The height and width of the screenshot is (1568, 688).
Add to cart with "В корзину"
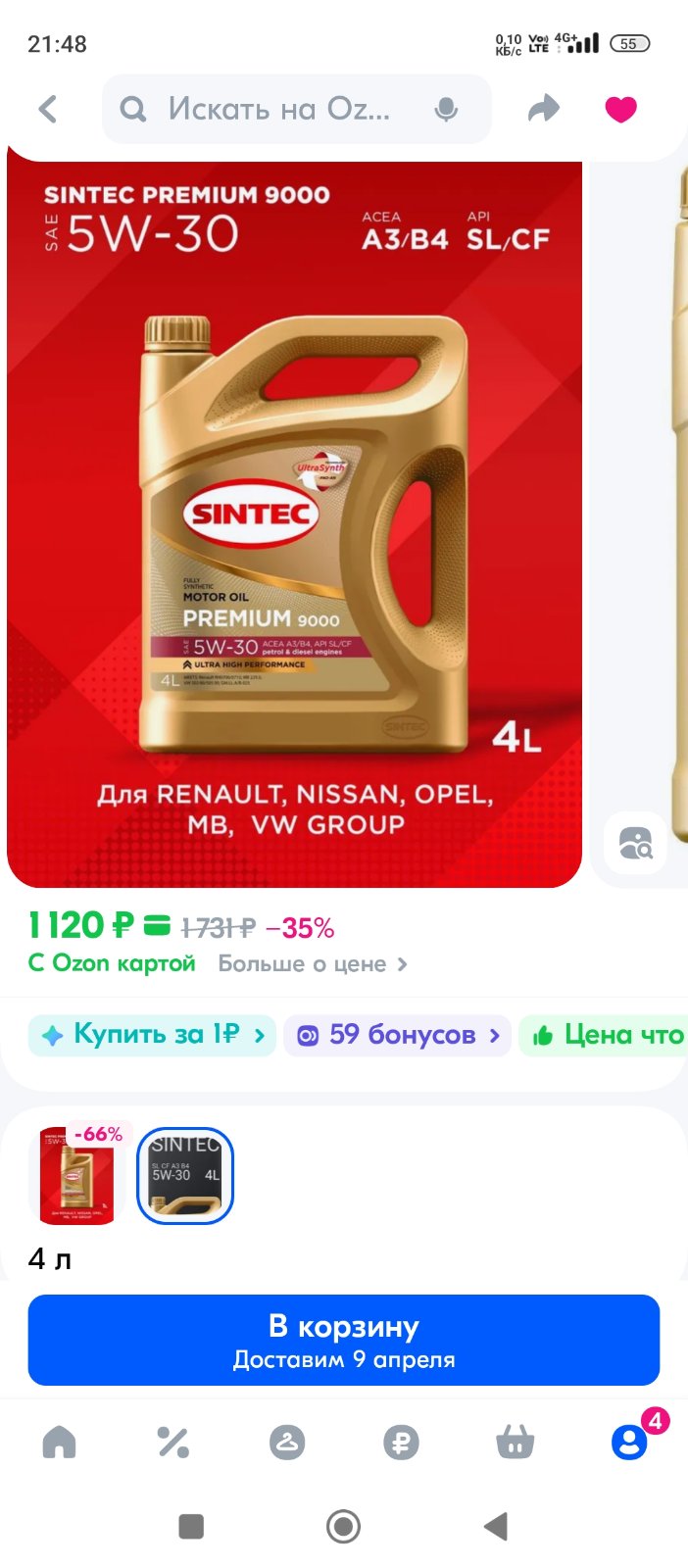click(344, 1340)
